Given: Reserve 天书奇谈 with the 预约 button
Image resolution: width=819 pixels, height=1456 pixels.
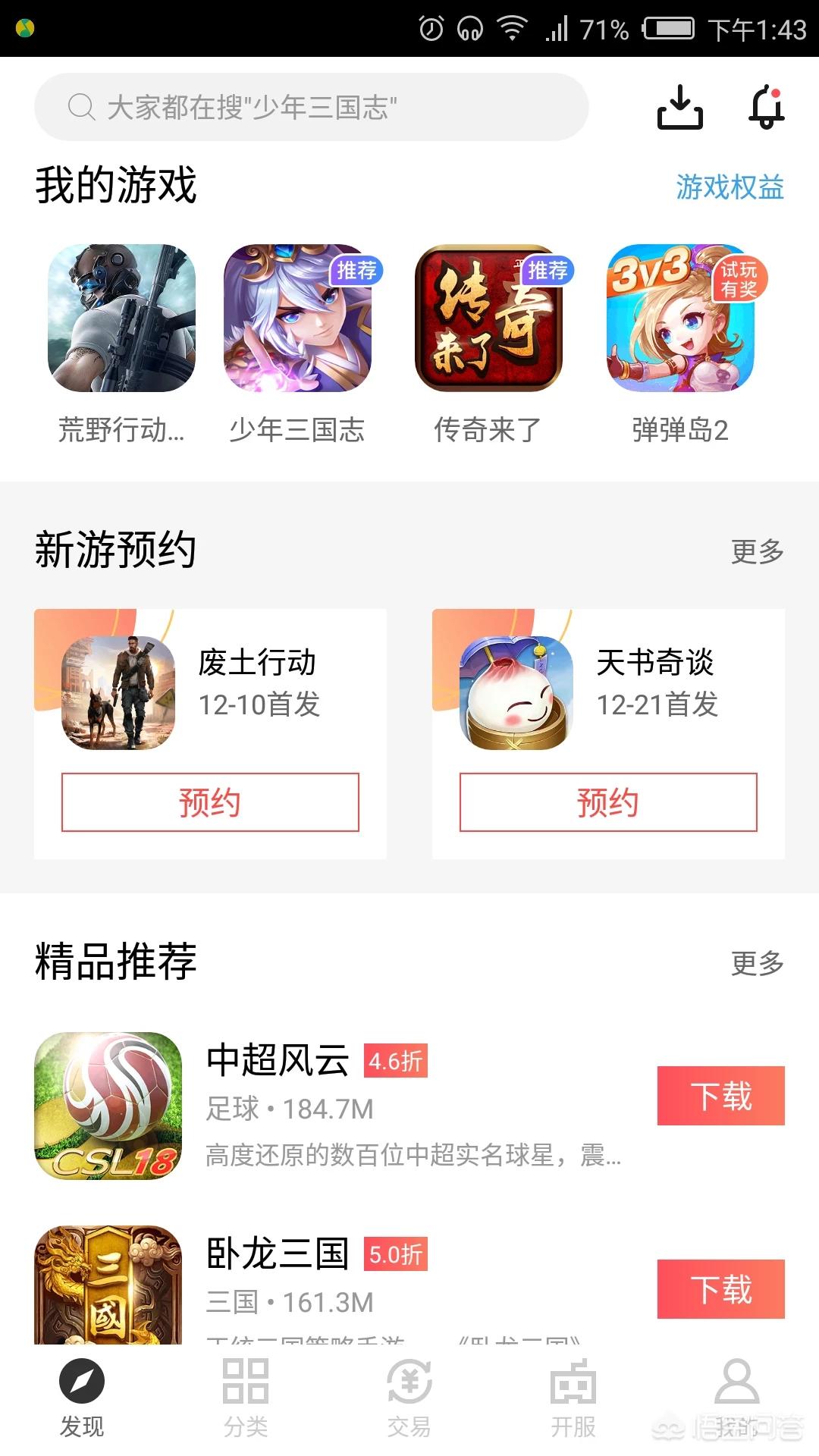Looking at the screenshot, I should point(608,802).
